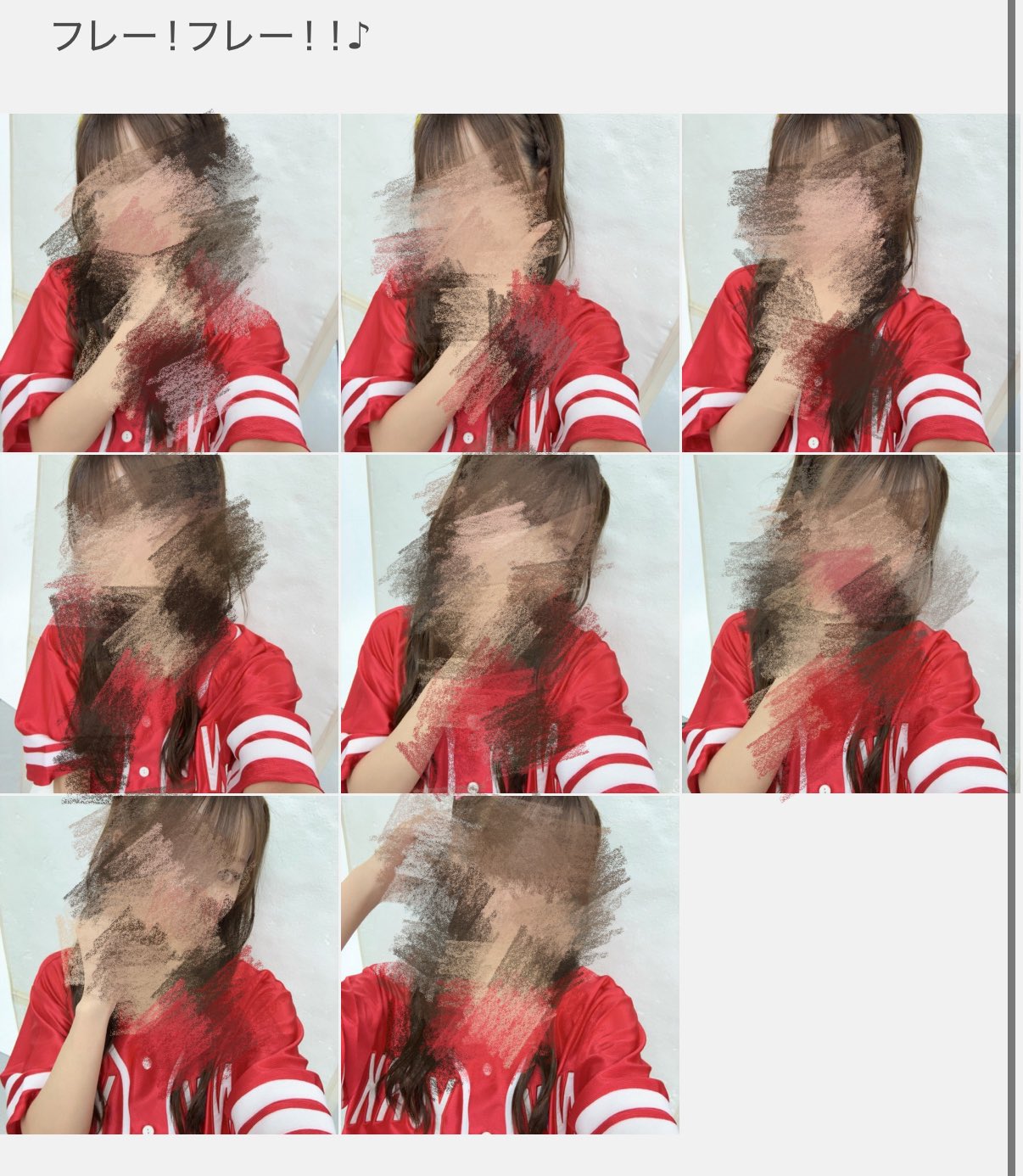1023x1176 pixels.
Task: Open the first photo in the grid
Action: (169, 283)
